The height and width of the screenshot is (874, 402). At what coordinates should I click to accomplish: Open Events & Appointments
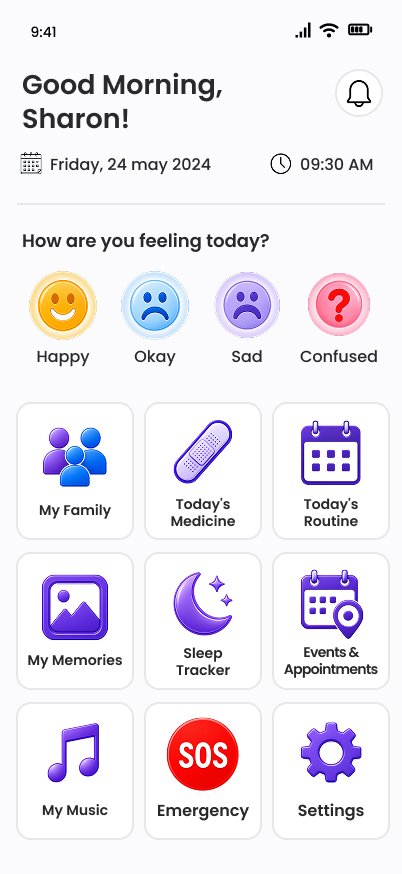pos(331,621)
